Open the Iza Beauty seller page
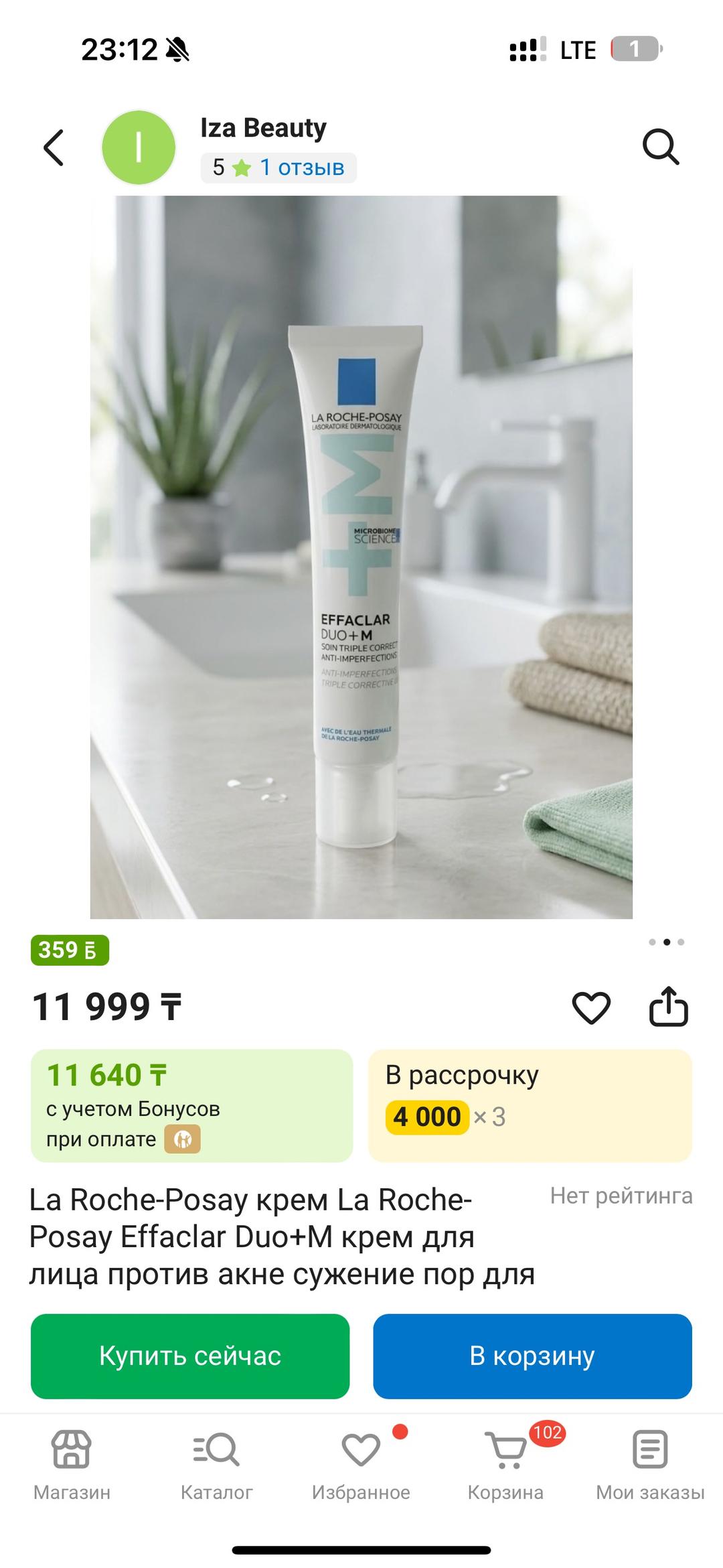The height and width of the screenshot is (1568, 723). click(263, 127)
